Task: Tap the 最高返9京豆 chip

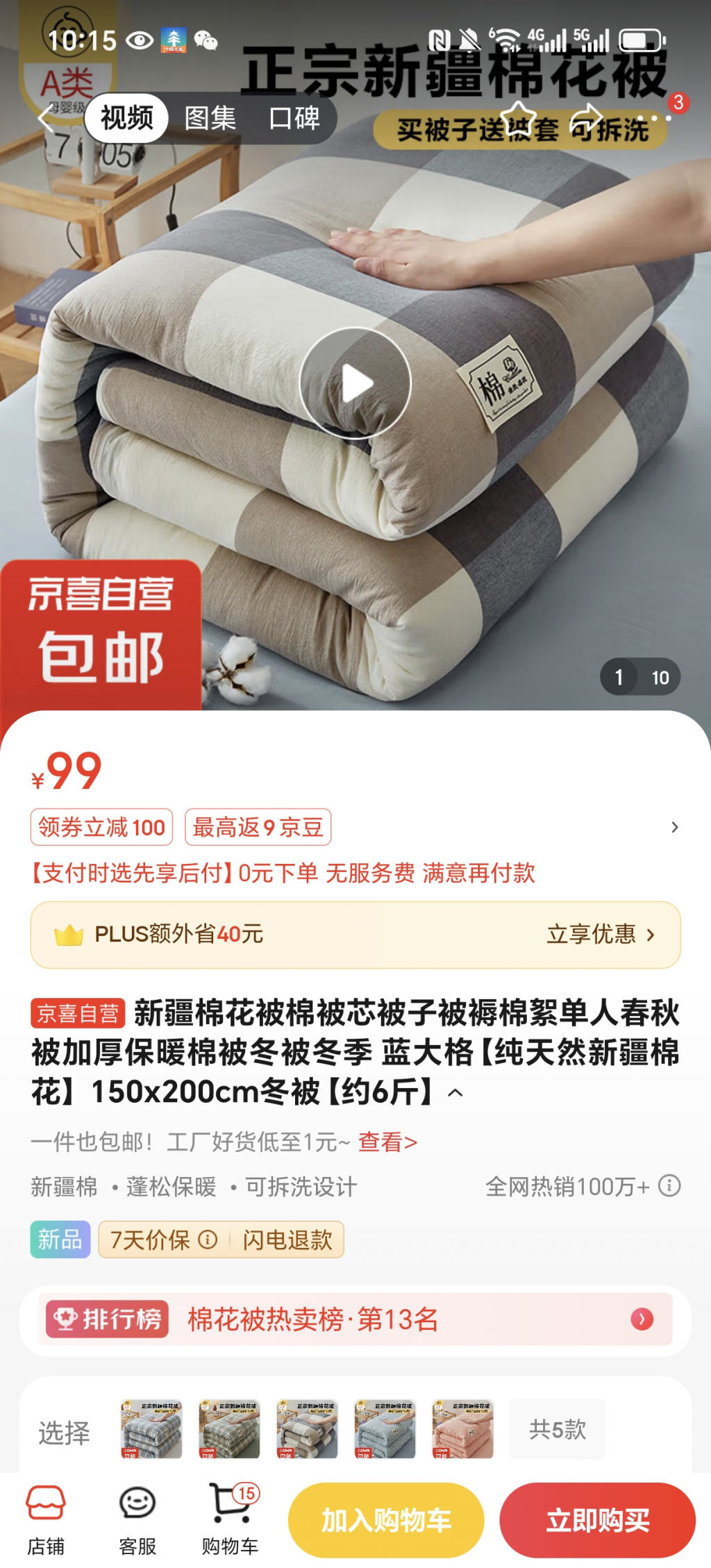Action: click(258, 827)
